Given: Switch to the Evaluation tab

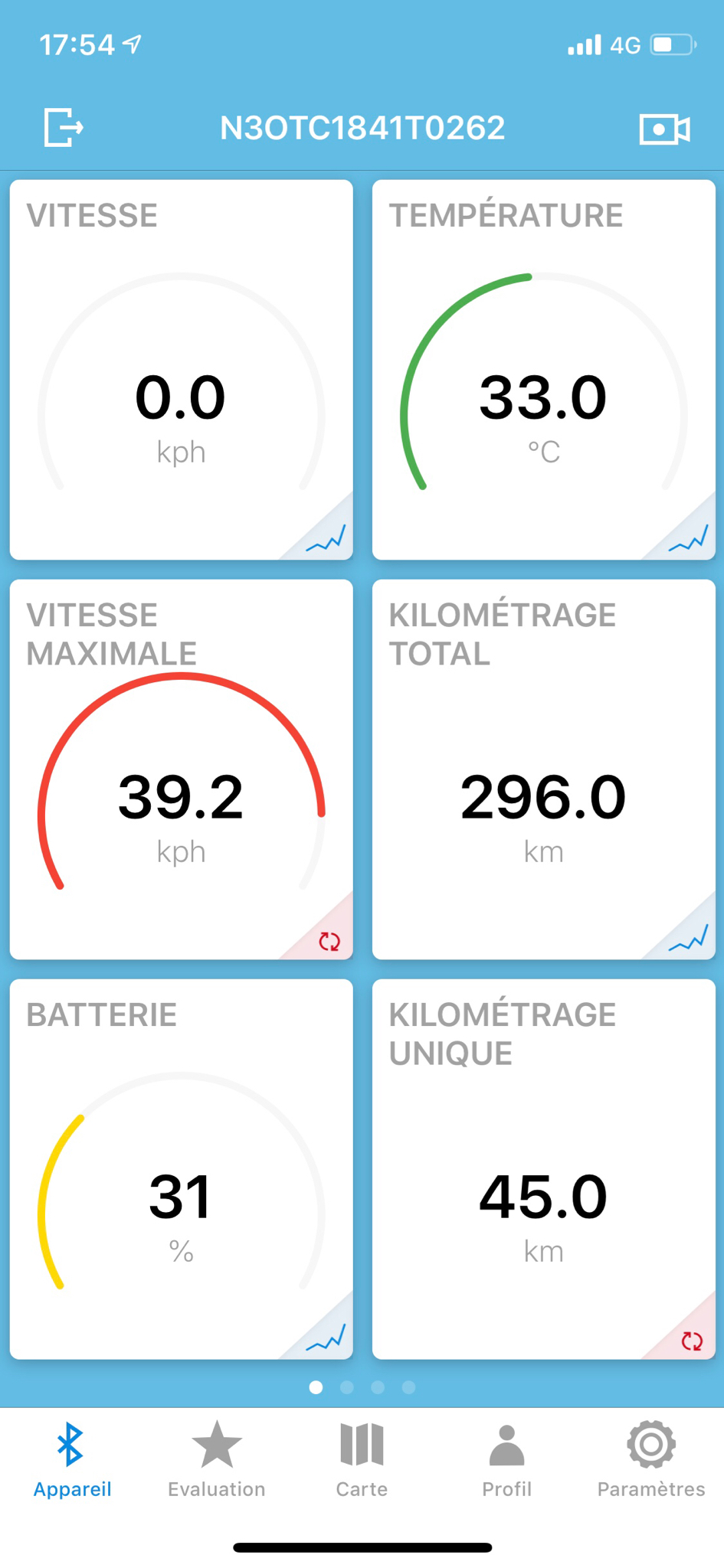Looking at the screenshot, I should coord(217,1459).
